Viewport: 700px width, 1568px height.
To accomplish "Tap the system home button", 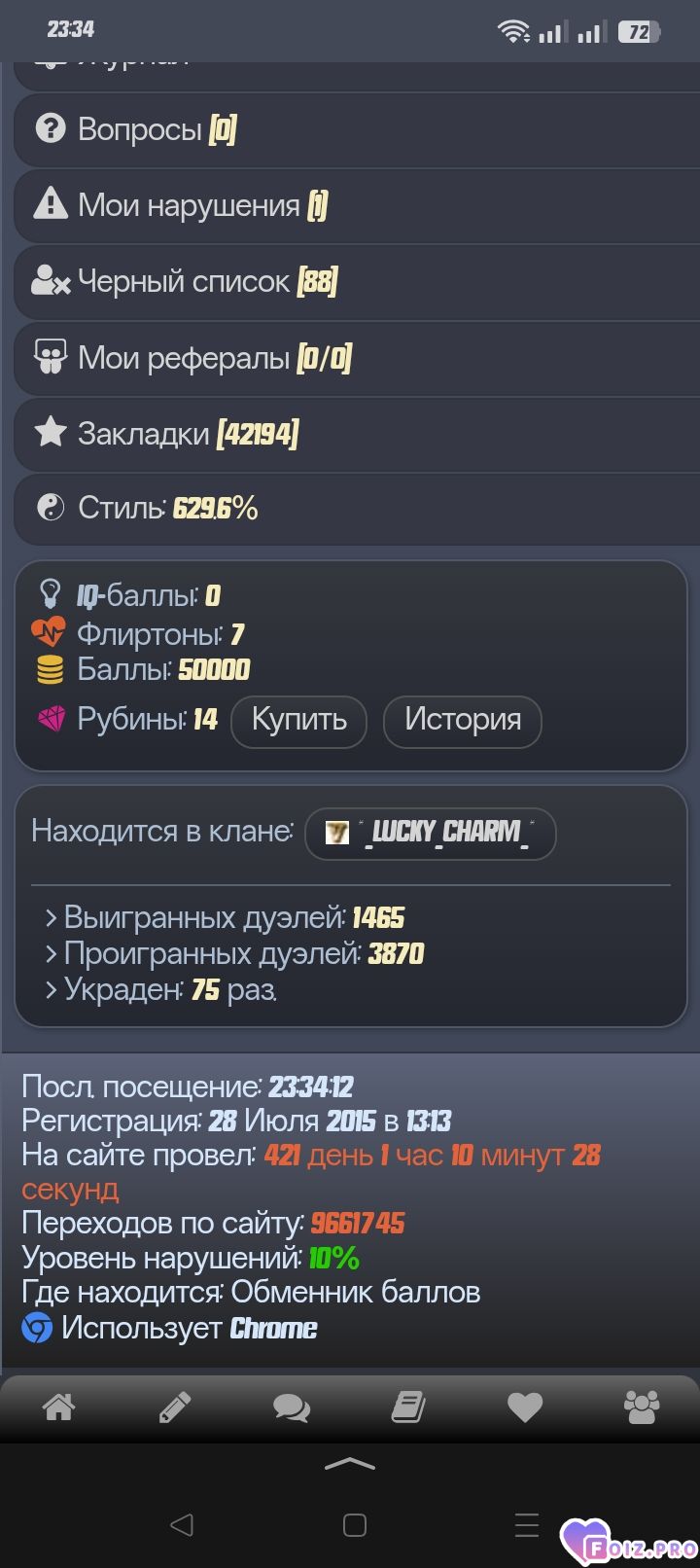I will tap(355, 1524).
